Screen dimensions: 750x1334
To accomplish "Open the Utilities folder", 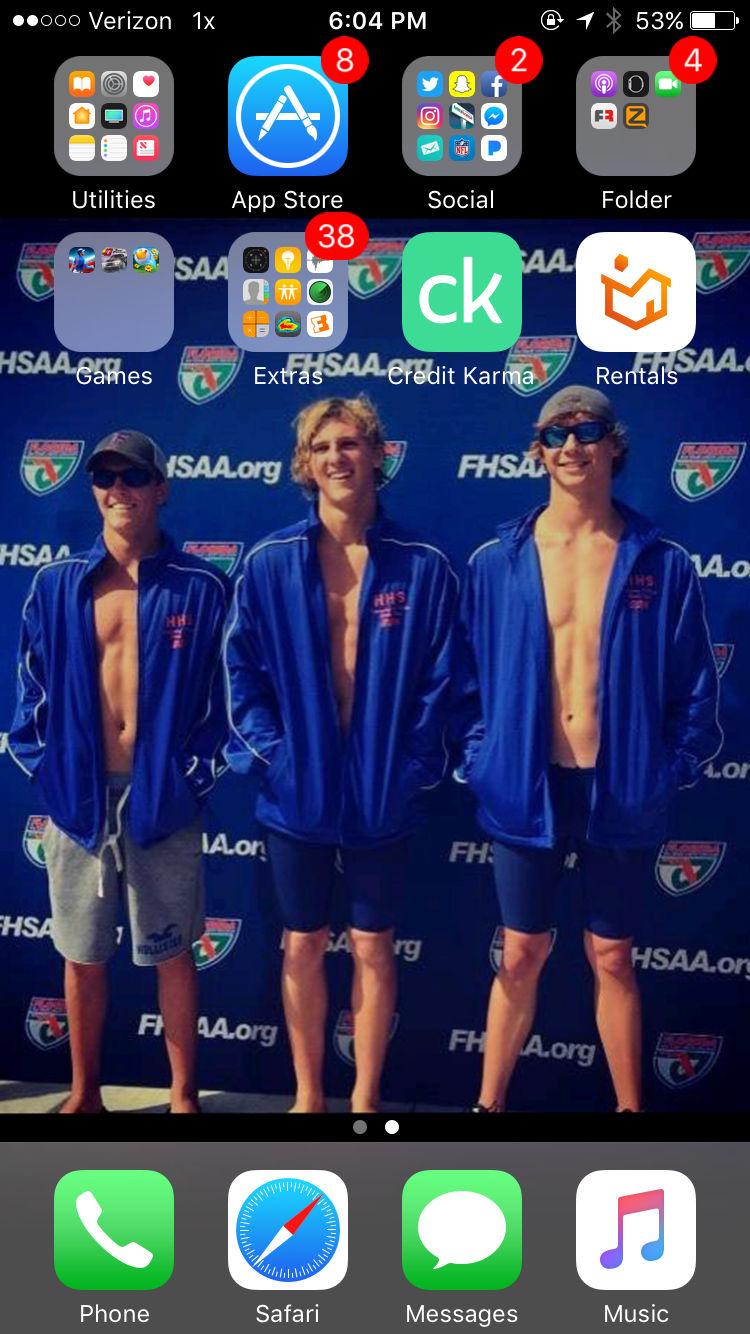I will 114,116.
